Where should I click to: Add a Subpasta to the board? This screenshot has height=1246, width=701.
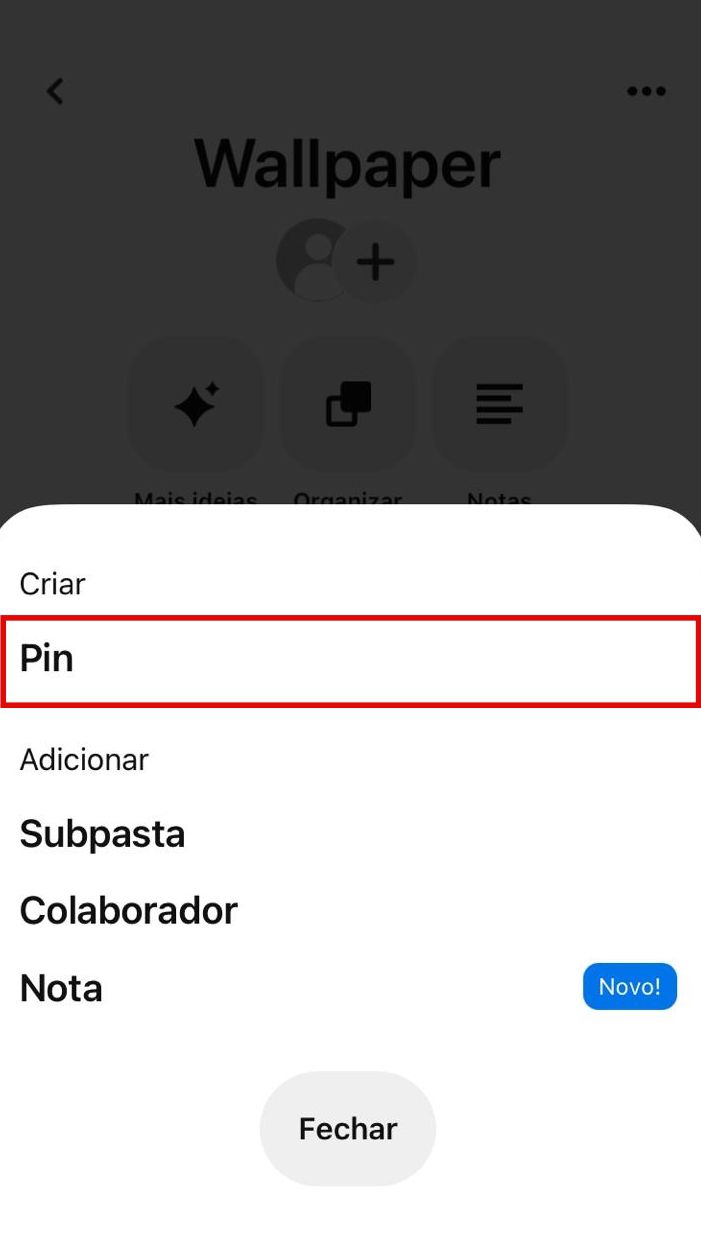[x=350, y=833]
